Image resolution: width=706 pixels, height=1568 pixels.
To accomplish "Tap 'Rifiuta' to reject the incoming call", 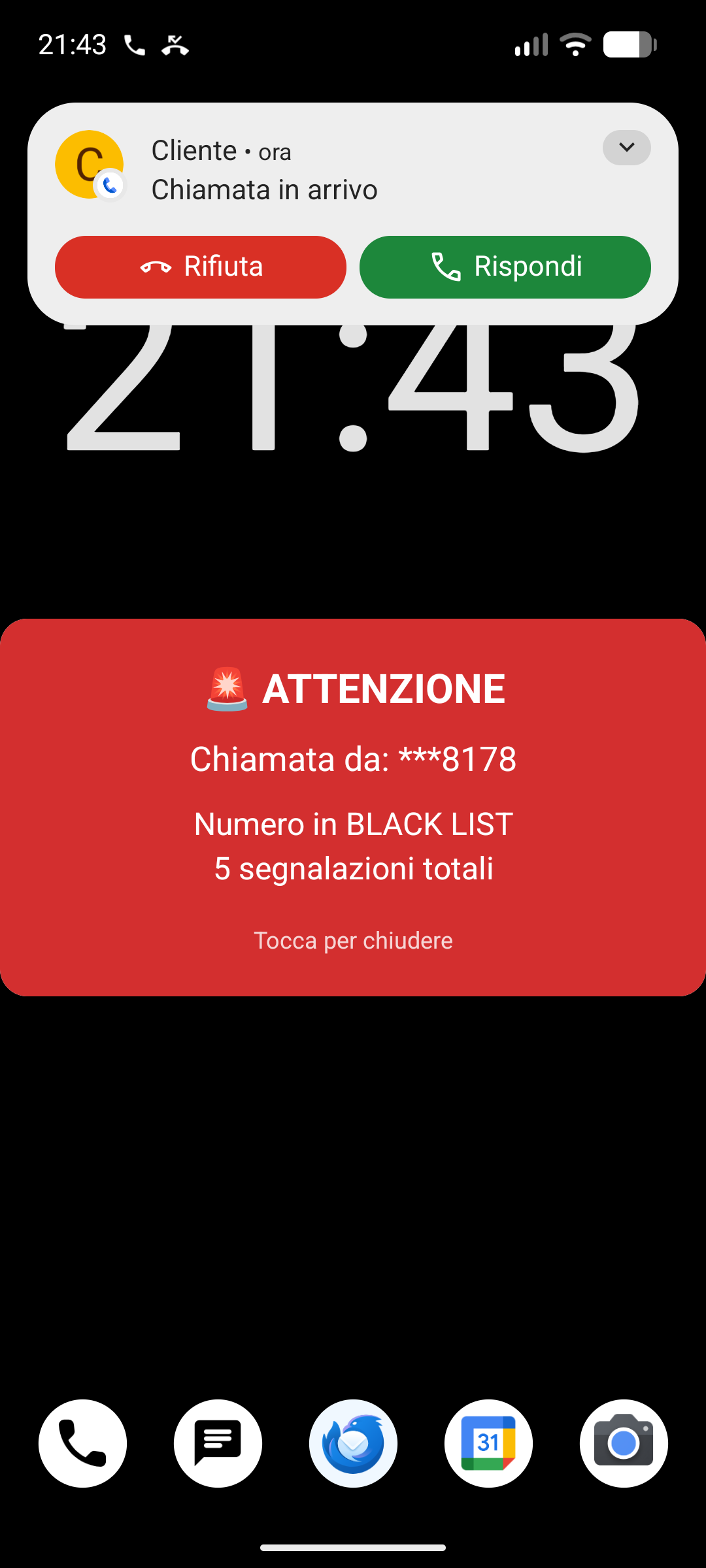I will coord(199,267).
